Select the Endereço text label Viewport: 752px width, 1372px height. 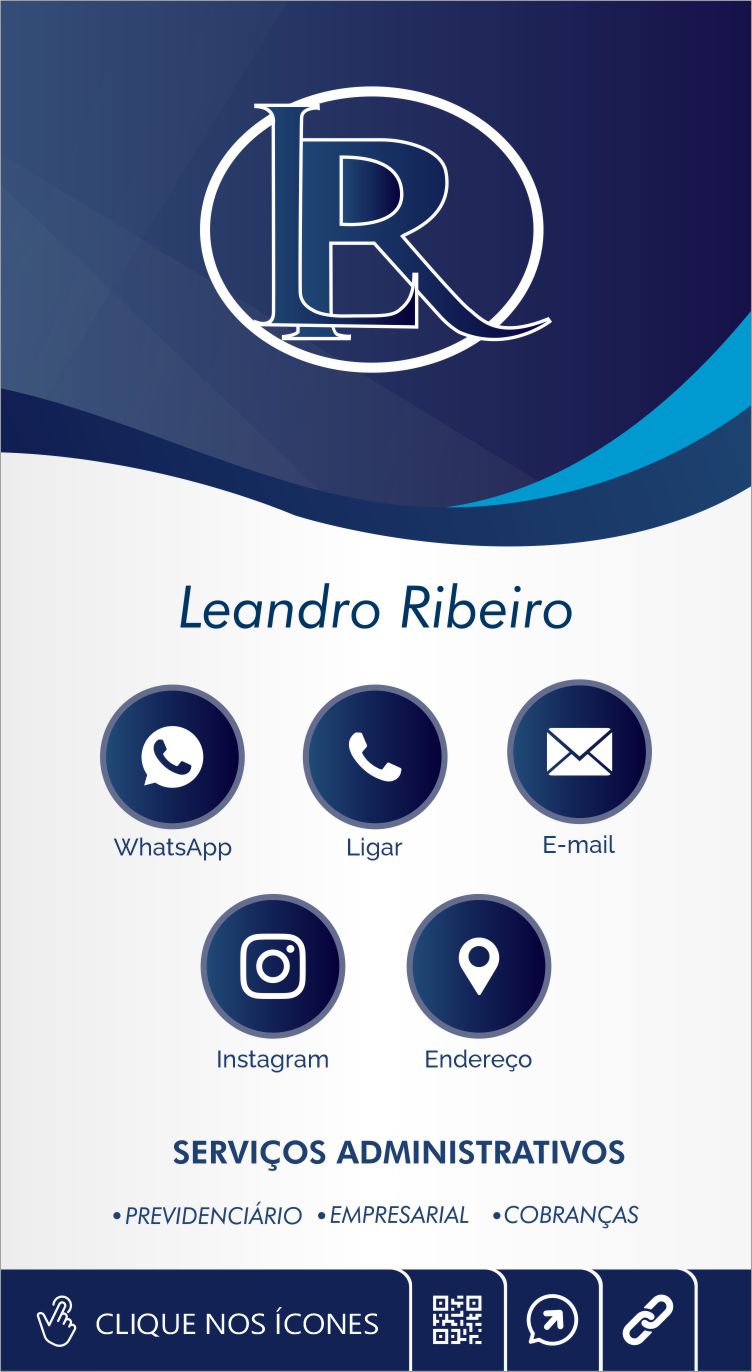pyautogui.click(x=478, y=1060)
